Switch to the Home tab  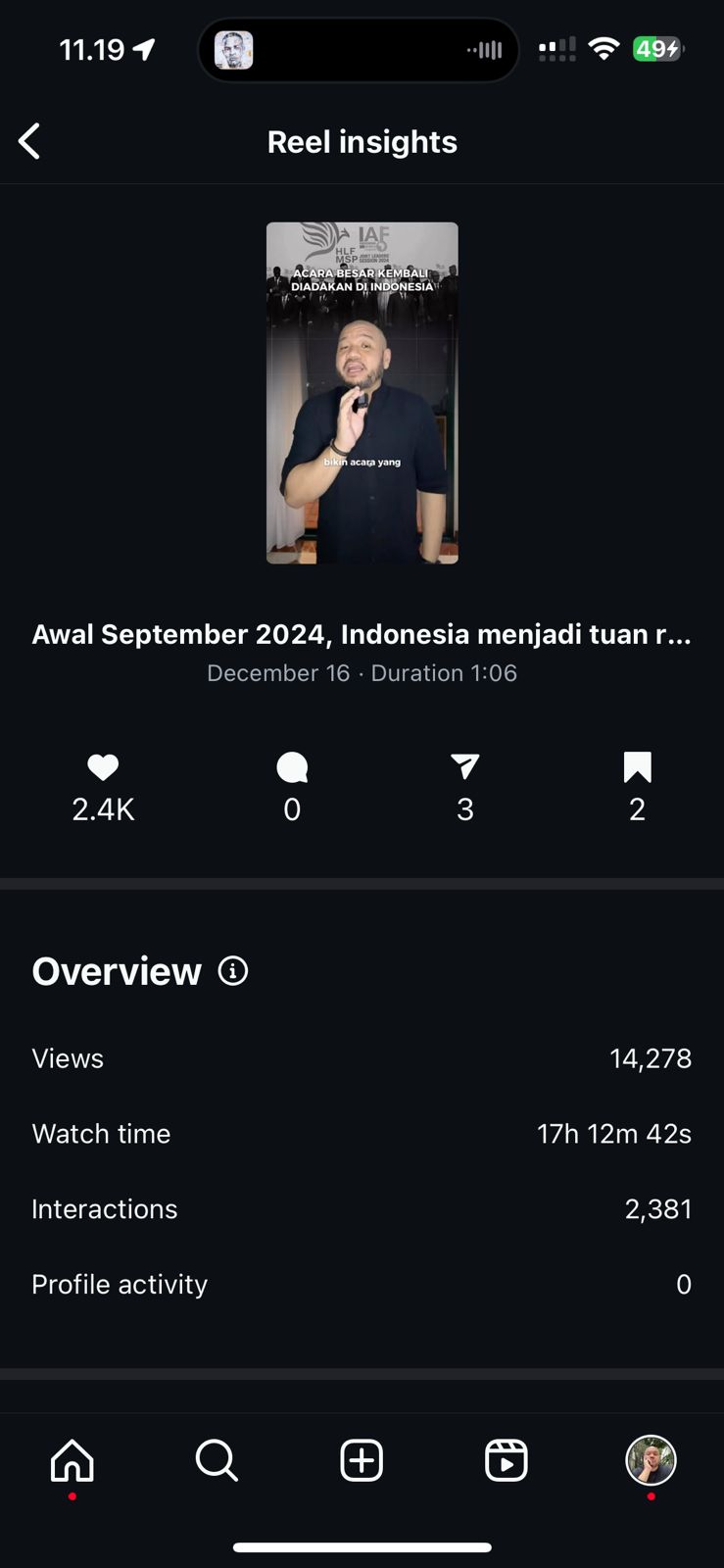coord(72,1460)
